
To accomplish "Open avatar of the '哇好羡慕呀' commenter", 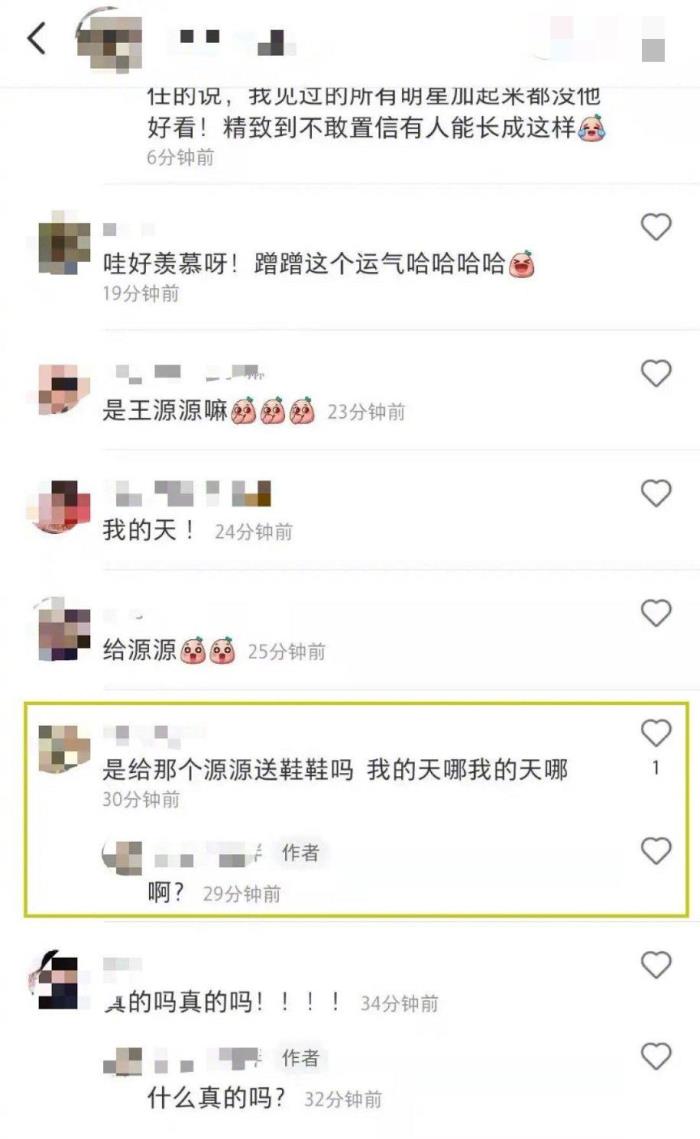I will pos(64,243).
